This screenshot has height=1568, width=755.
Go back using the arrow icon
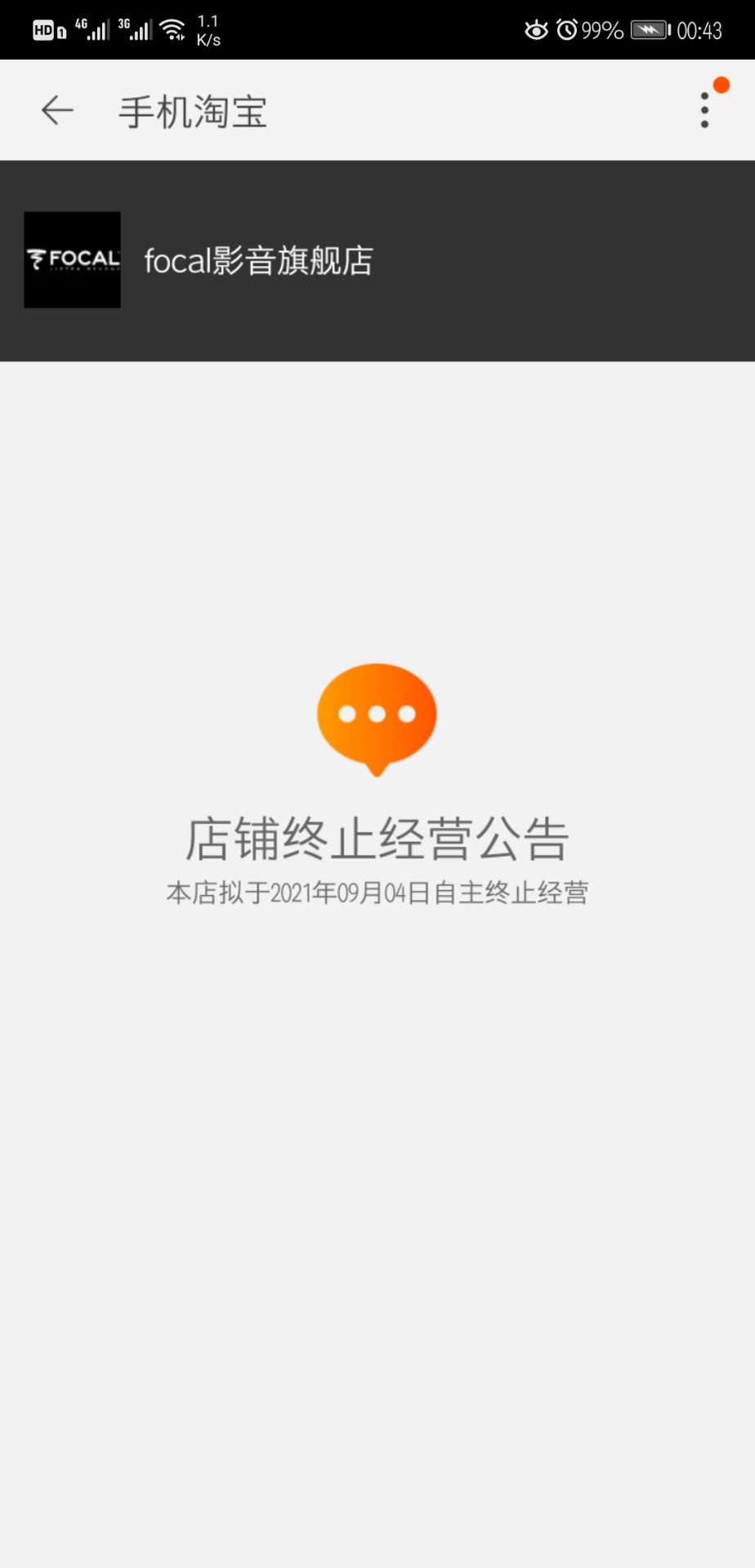57,110
